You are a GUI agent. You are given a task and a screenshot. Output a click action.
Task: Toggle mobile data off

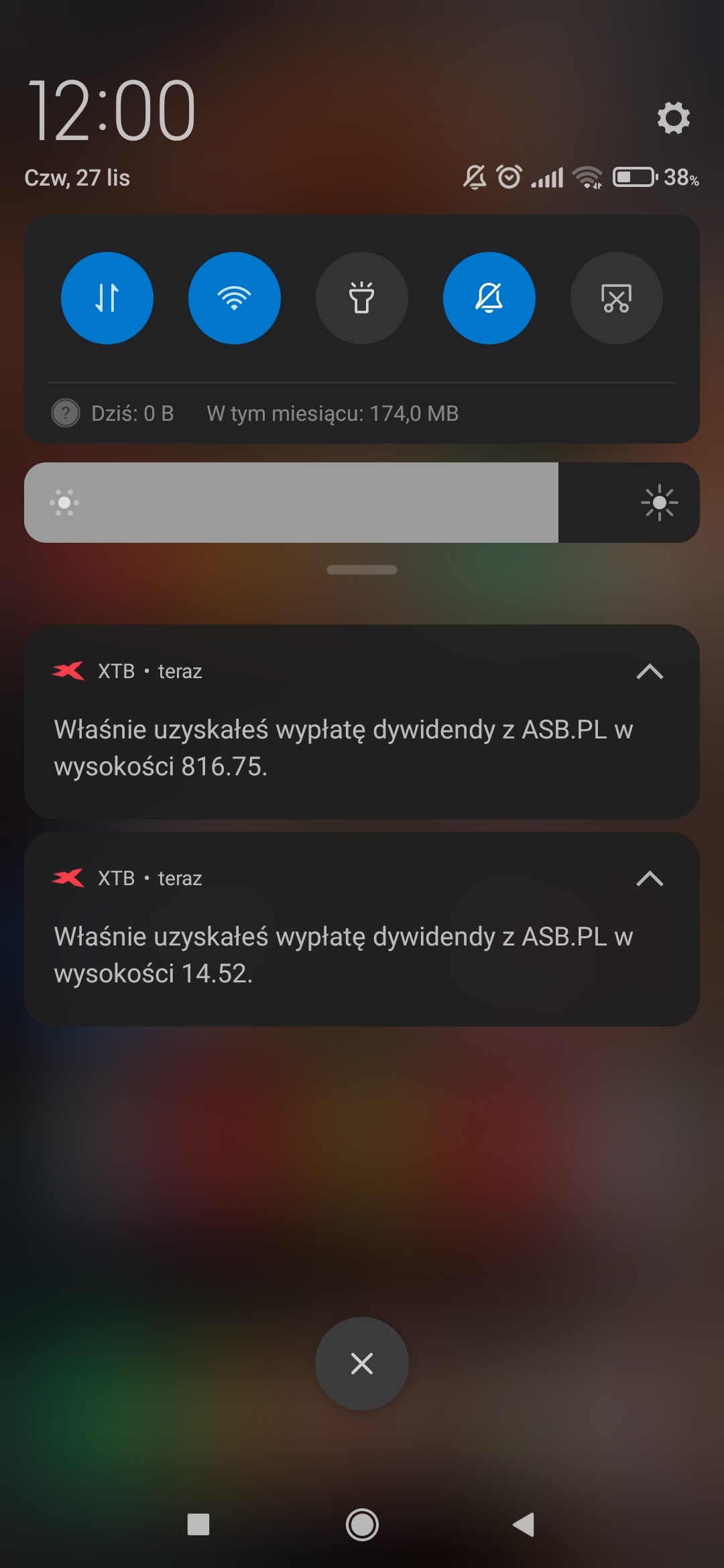pos(107,298)
